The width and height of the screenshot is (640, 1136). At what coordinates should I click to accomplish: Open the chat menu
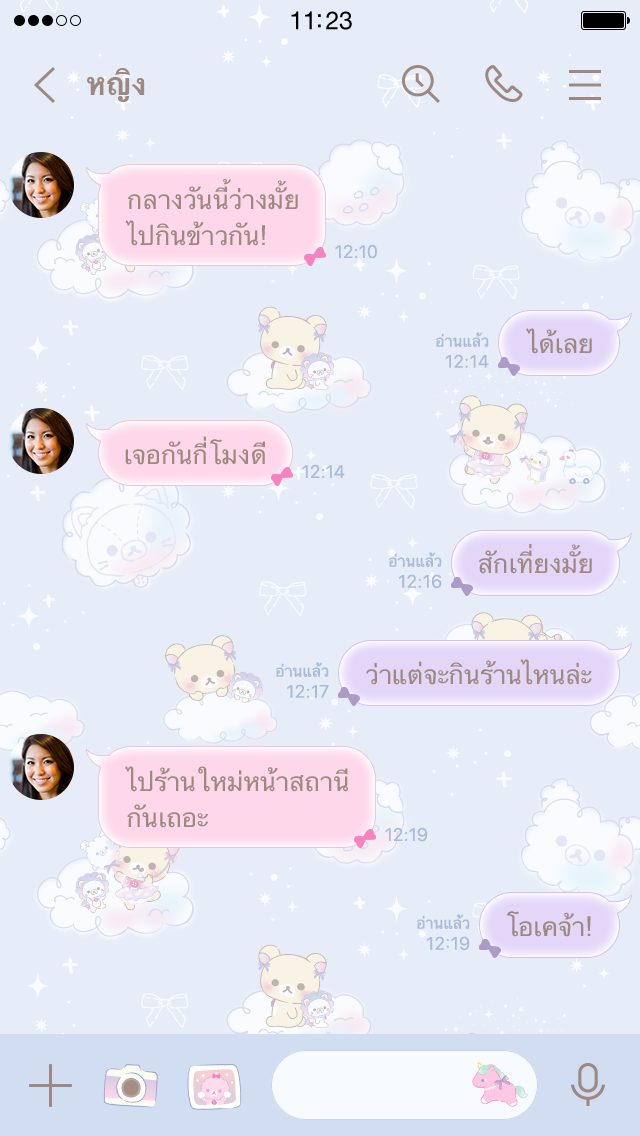coord(585,85)
